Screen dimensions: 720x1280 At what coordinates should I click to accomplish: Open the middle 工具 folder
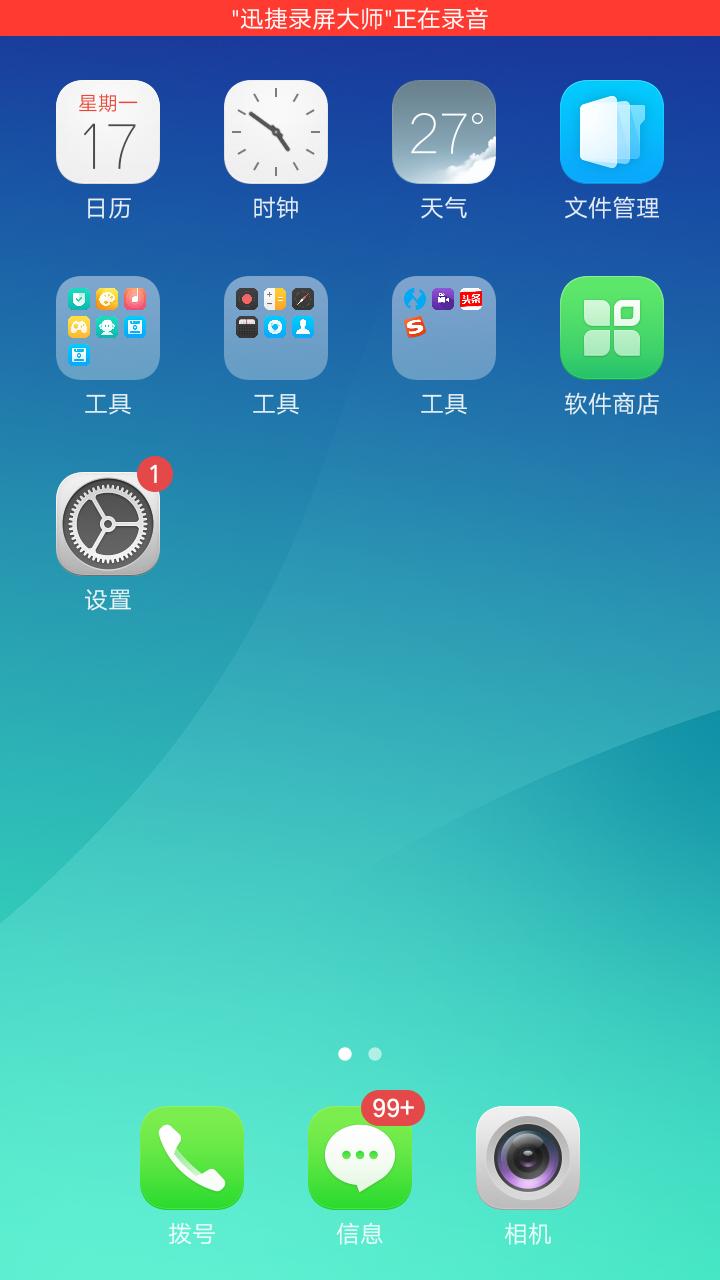point(276,327)
